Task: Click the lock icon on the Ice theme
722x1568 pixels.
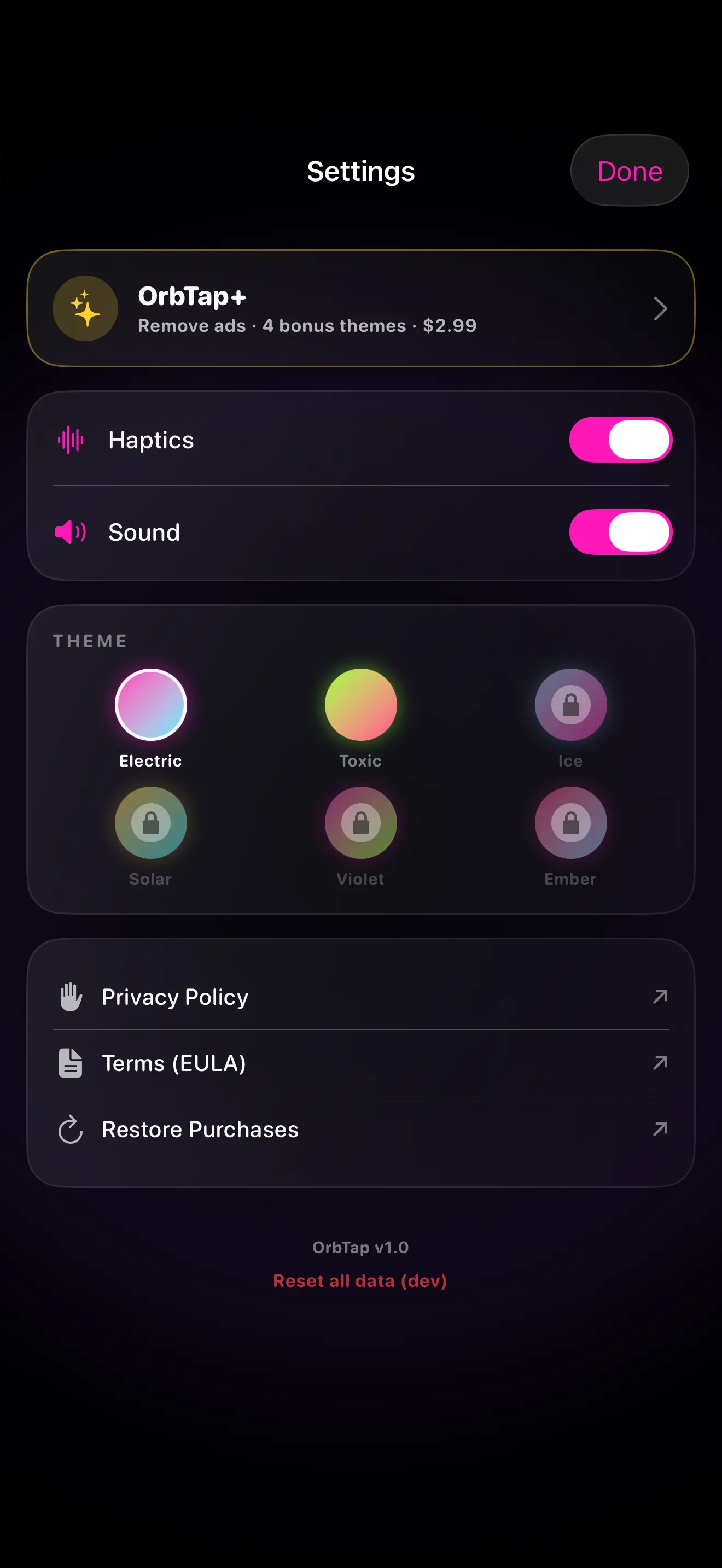Action: point(570,704)
